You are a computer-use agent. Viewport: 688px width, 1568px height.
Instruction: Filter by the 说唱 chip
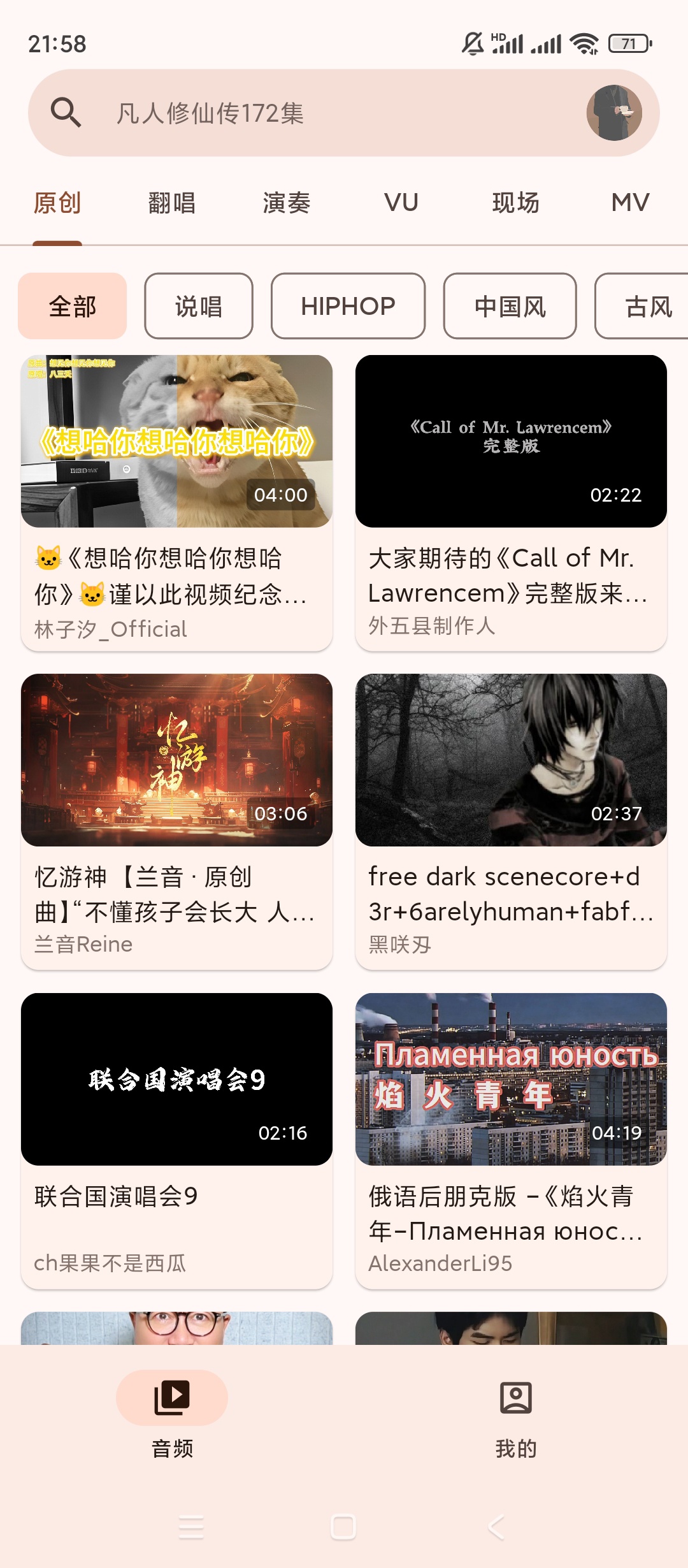pos(199,306)
